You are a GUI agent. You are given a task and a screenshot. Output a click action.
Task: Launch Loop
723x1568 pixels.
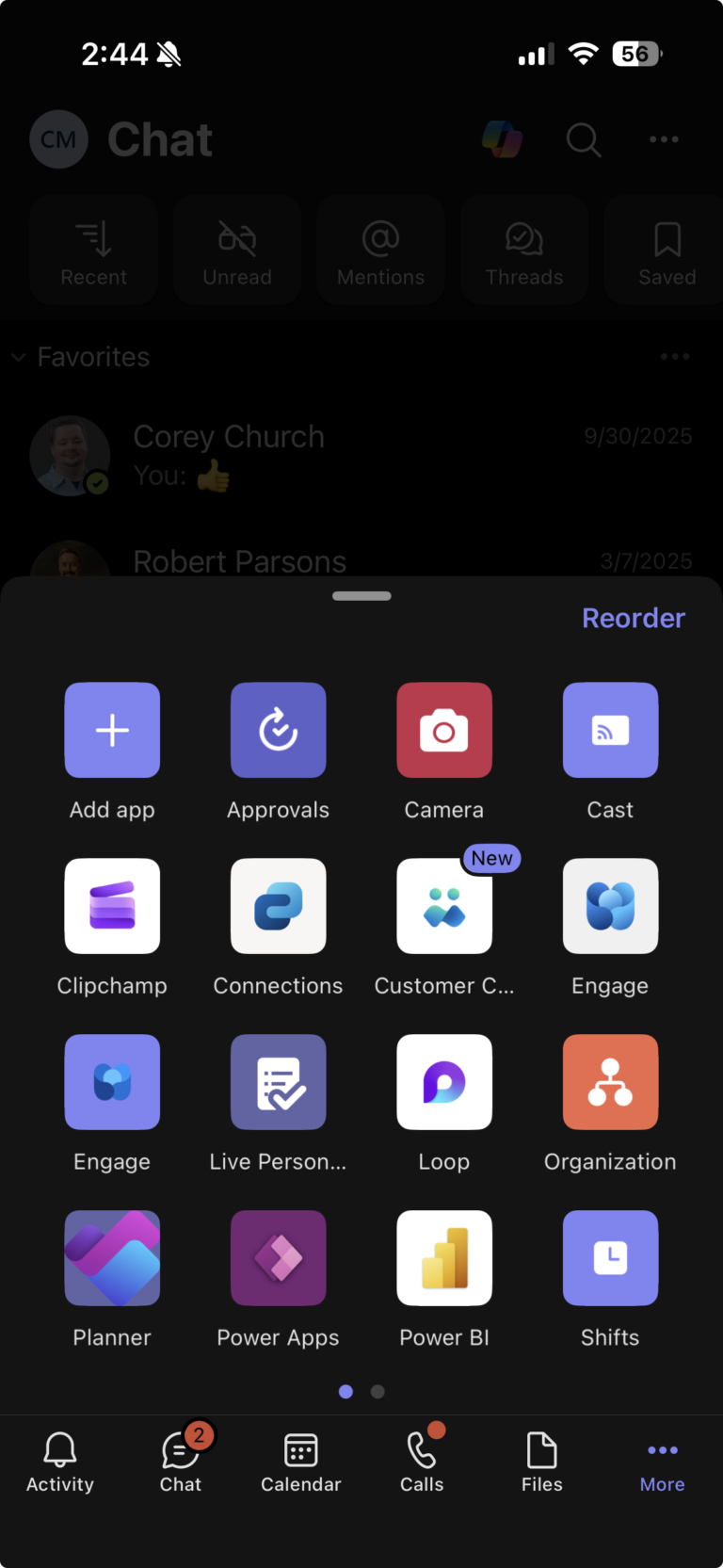click(444, 1082)
